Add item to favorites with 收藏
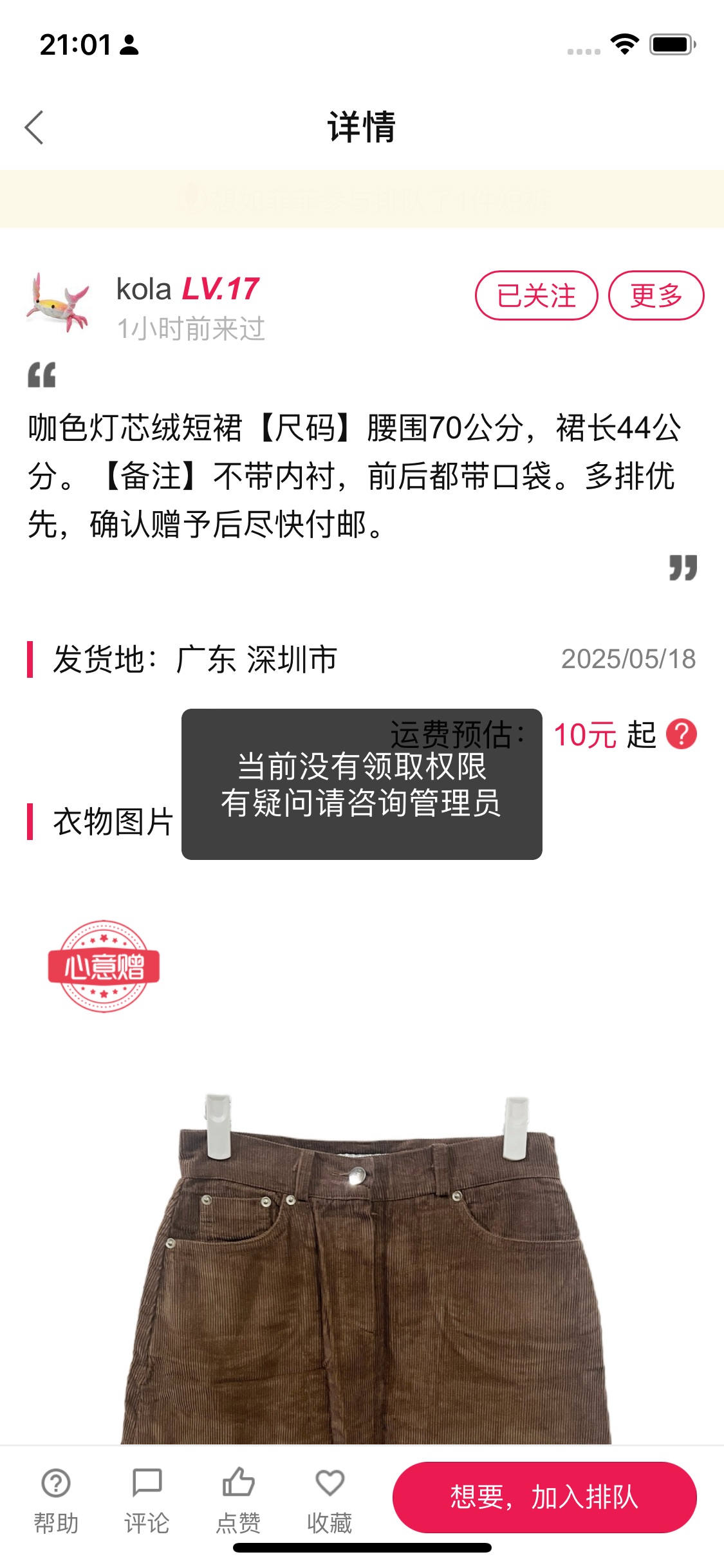This screenshot has height=1568, width=724. (x=330, y=1500)
